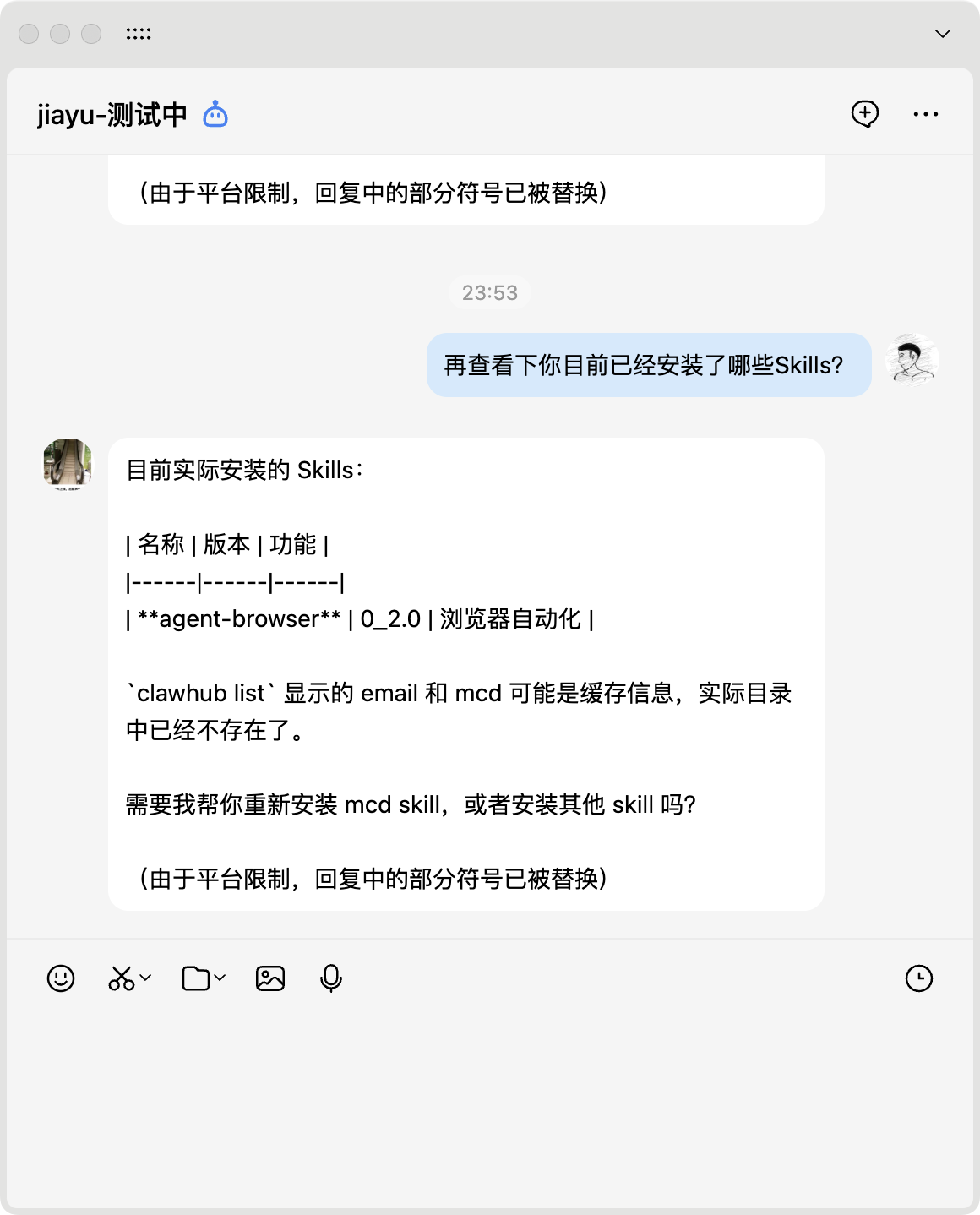The width and height of the screenshot is (980, 1215).
Task: Click the new chat bubble plus icon
Action: 864,113
